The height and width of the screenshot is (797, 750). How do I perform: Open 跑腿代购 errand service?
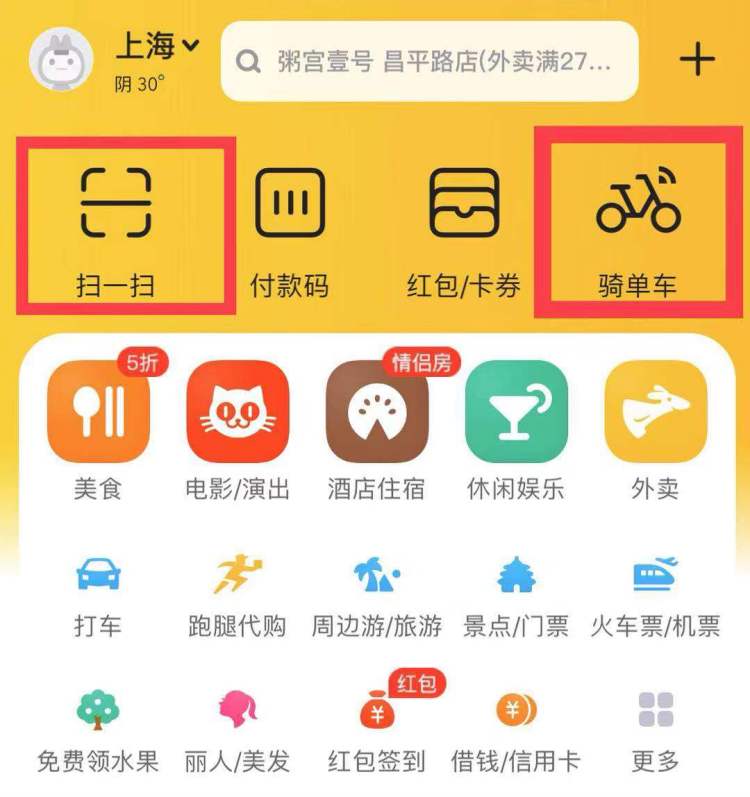237,596
